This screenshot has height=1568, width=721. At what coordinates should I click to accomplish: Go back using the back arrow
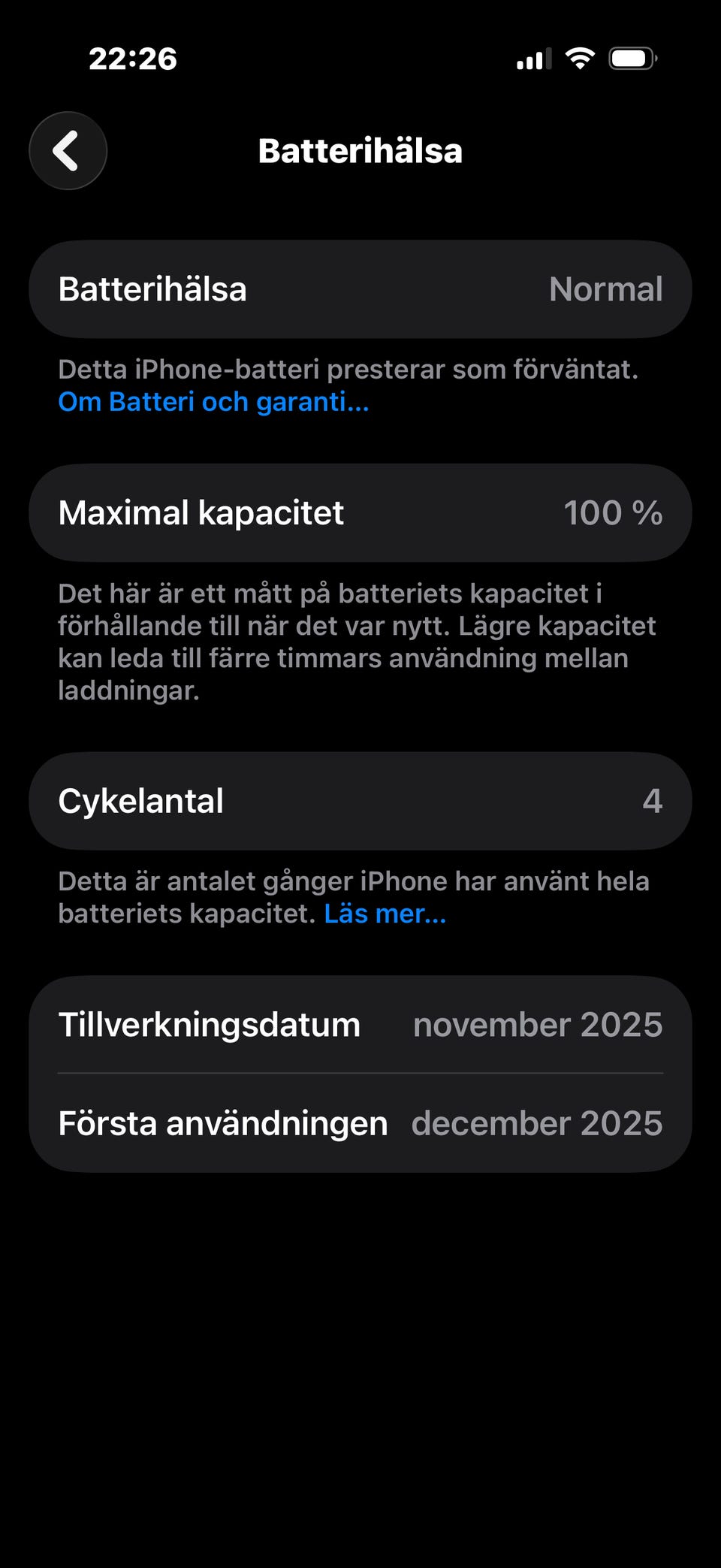click(x=68, y=151)
